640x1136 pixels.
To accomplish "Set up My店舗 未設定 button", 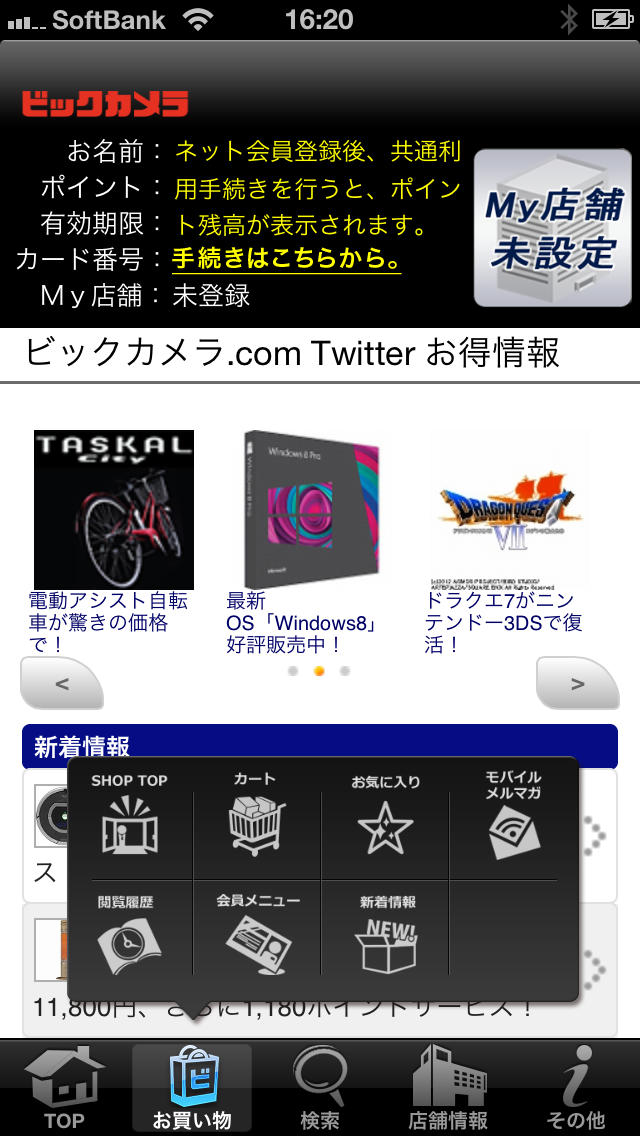I will coord(552,227).
